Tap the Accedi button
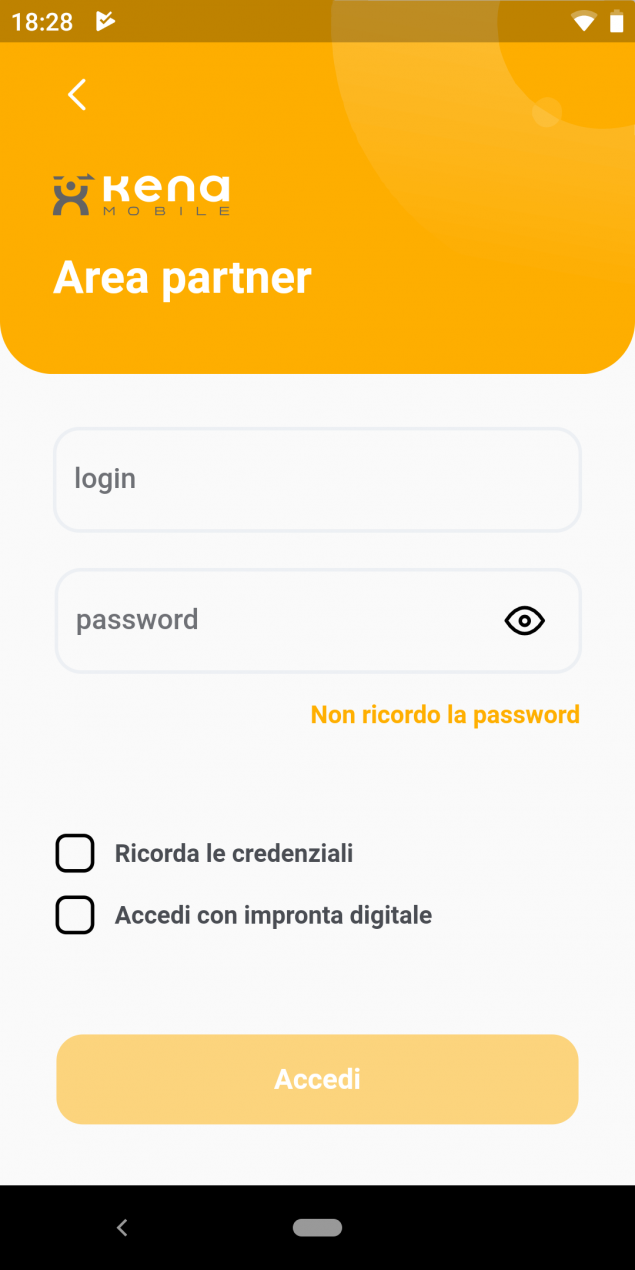The image size is (635, 1270). [317, 1080]
